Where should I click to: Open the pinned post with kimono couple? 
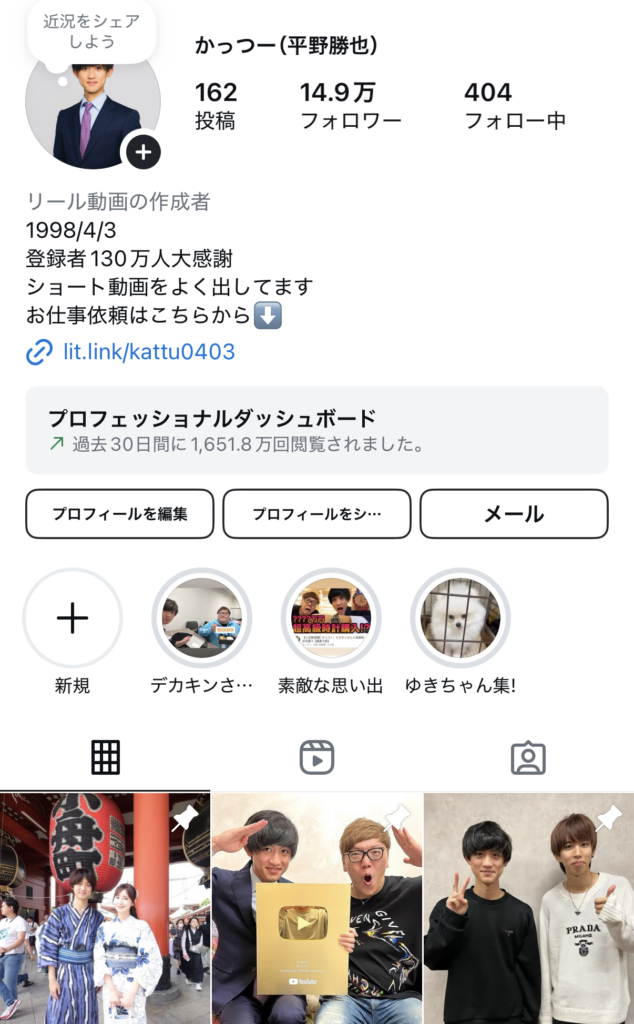coord(105,908)
